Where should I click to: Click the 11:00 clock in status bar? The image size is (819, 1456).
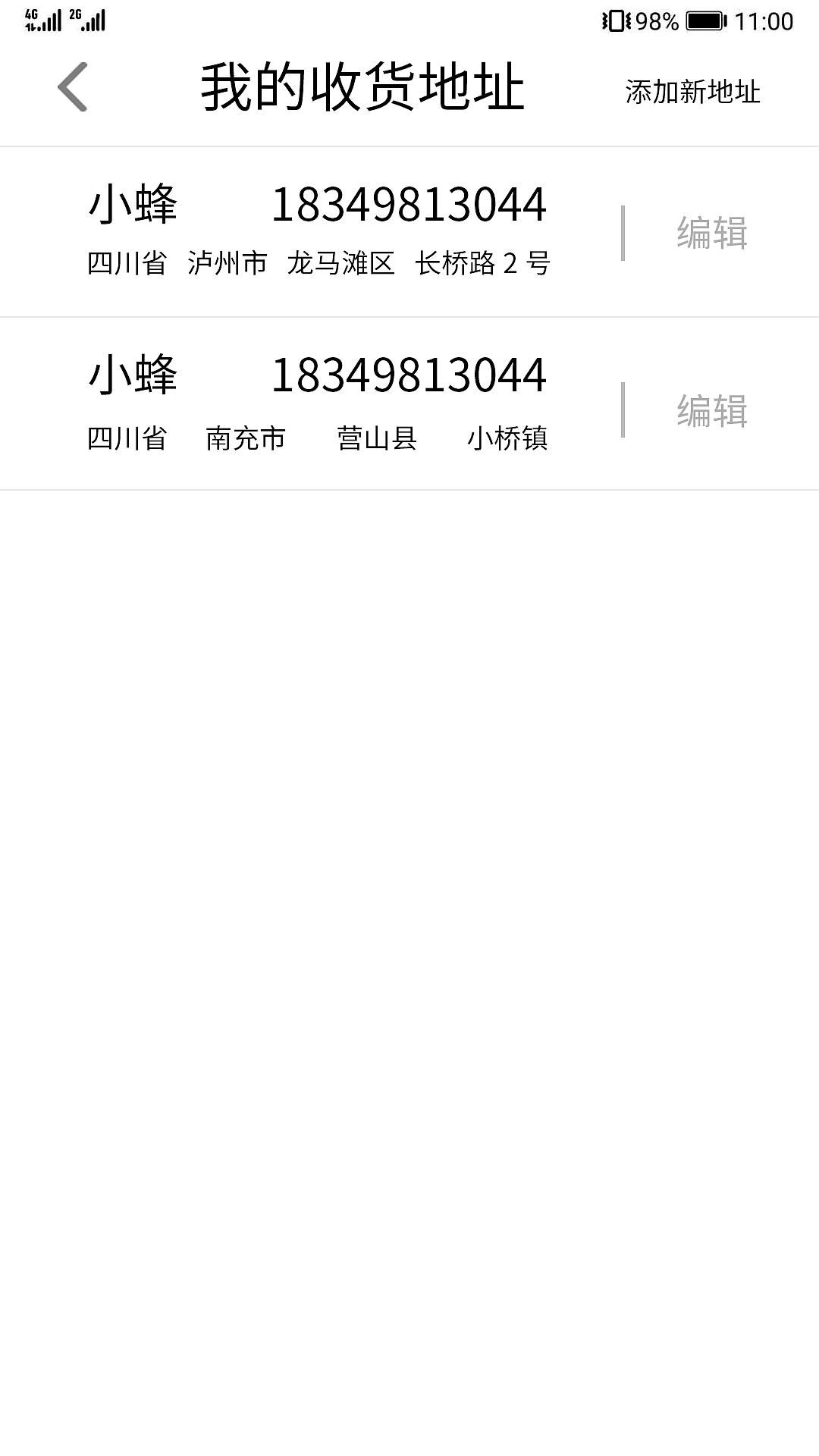click(x=766, y=23)
